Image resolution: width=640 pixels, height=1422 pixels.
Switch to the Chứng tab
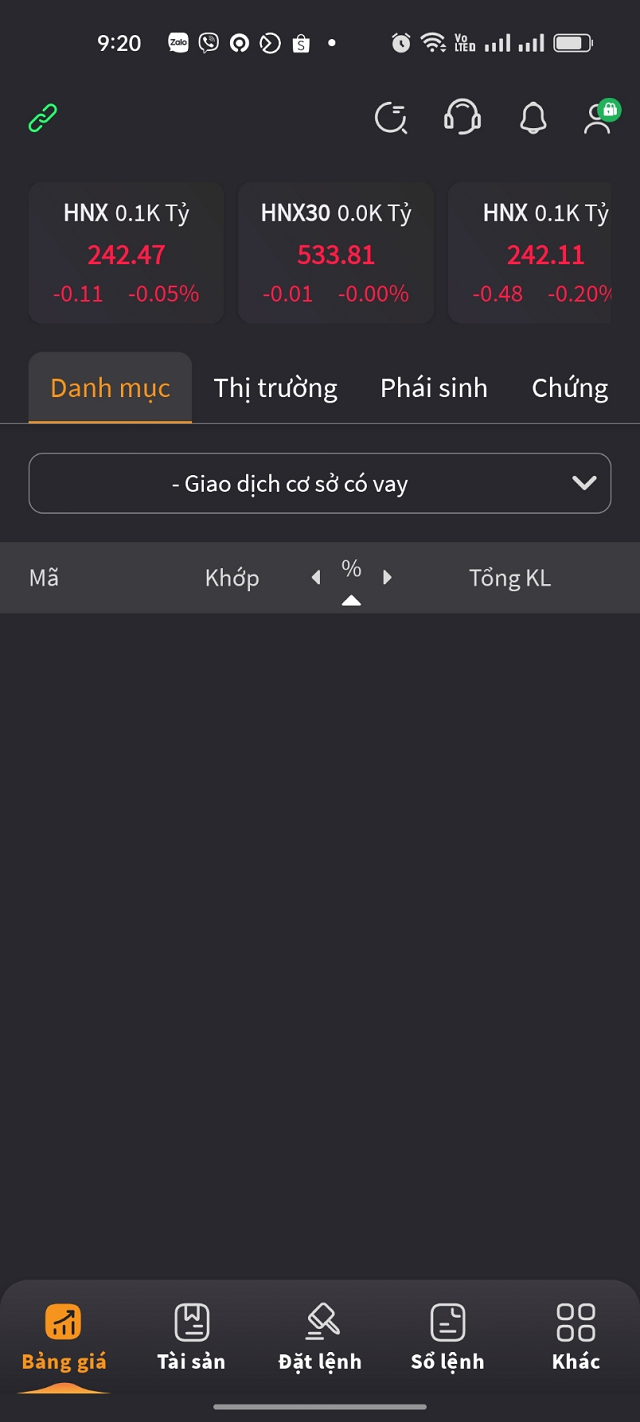coord(570,388)
